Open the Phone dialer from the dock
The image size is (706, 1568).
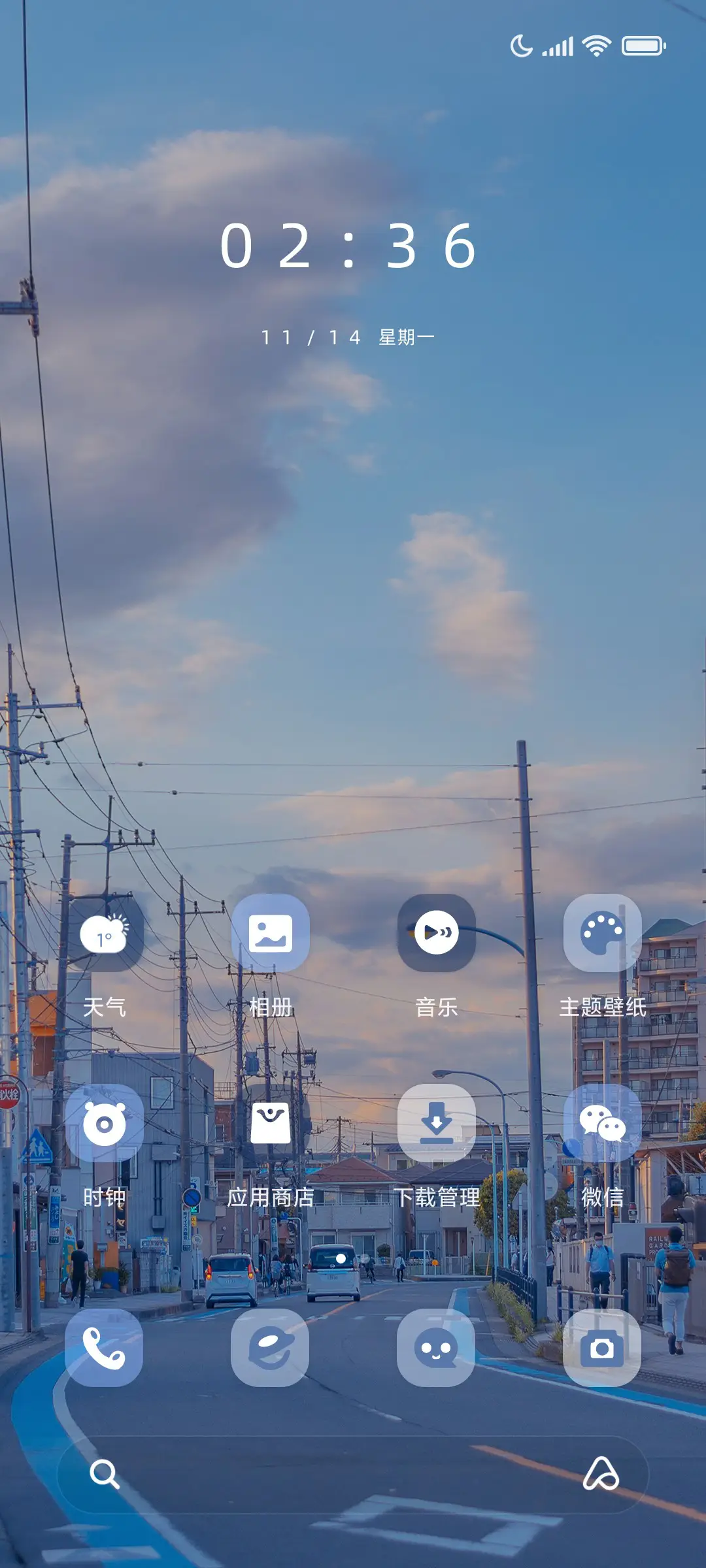tap(105, 1349)
